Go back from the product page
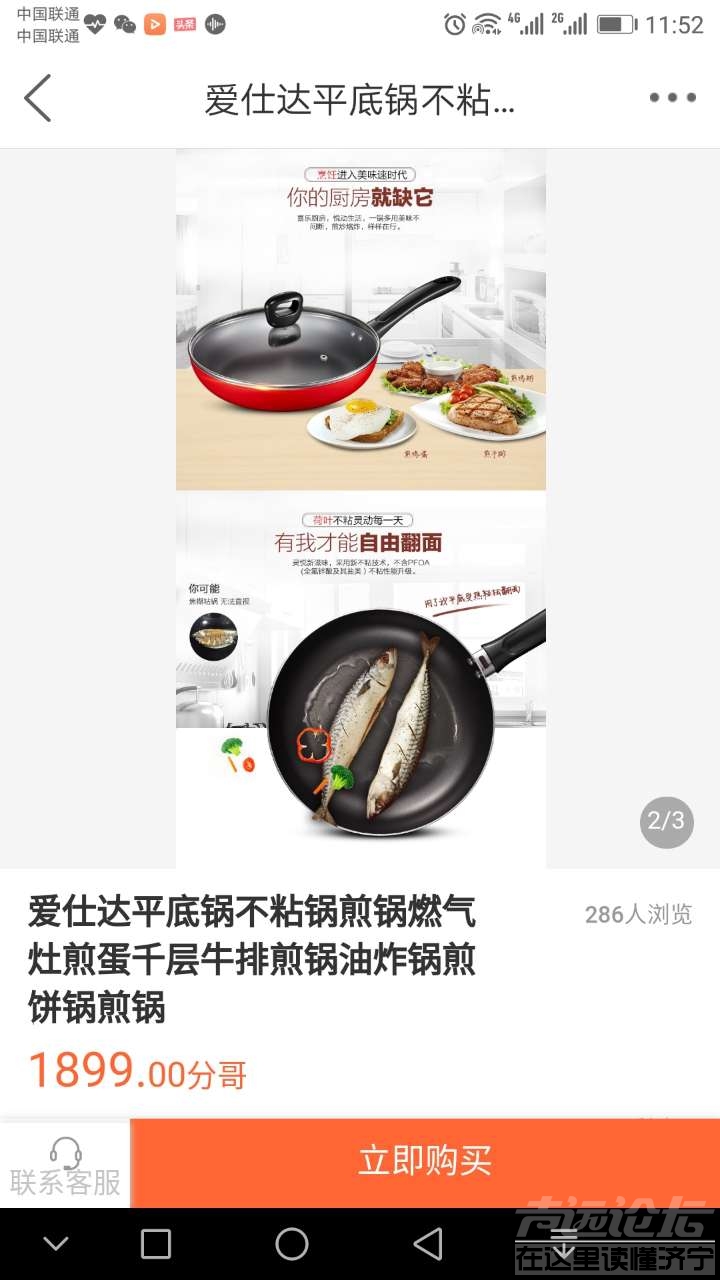 [x=38, y=98]
